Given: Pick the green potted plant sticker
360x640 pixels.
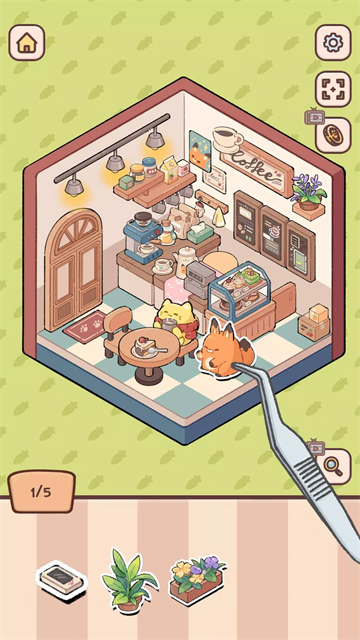Looking at the screenshot, I should tap(129, 580).
